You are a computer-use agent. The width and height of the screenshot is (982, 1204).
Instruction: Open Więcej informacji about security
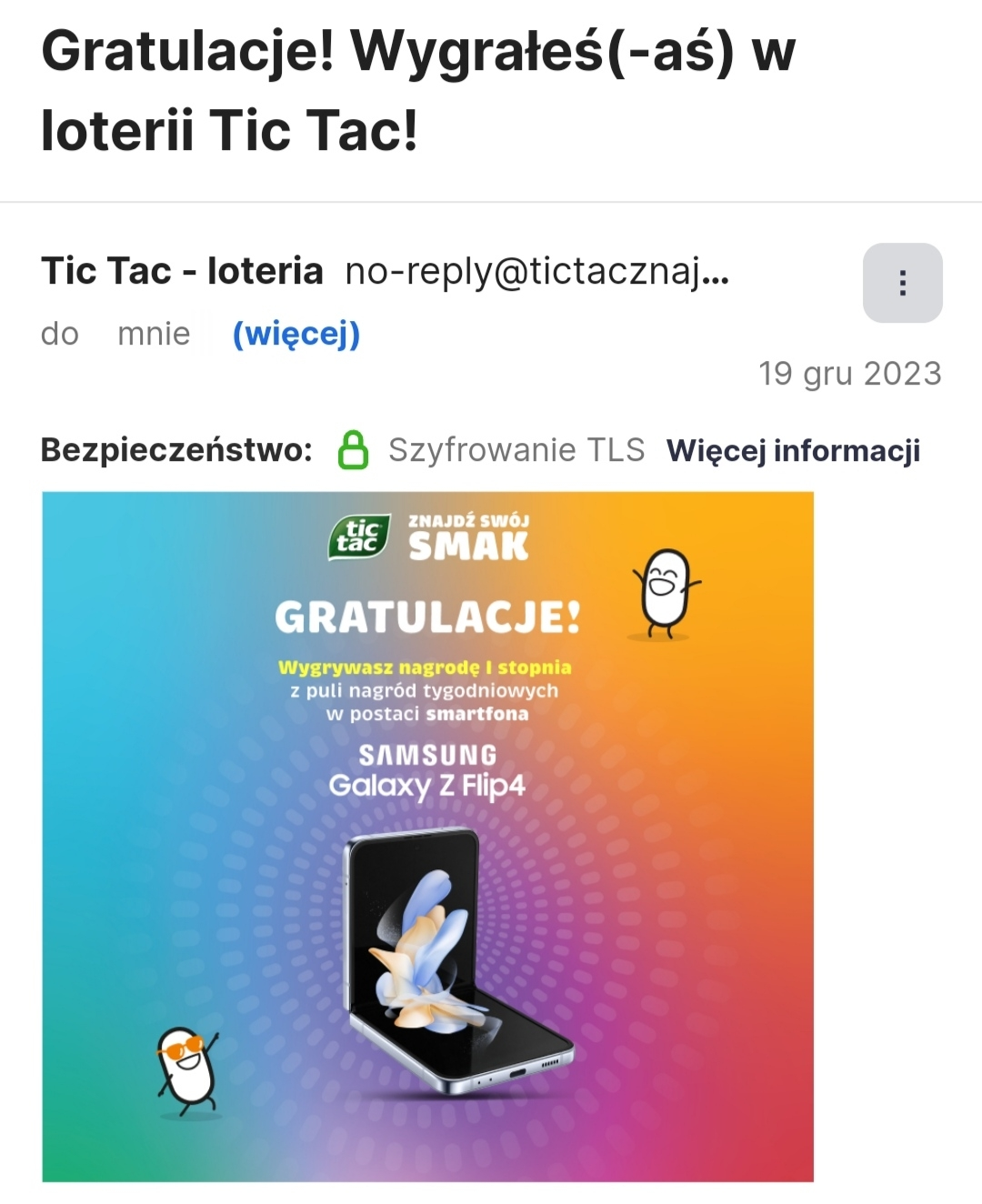(x=793, y=450)
